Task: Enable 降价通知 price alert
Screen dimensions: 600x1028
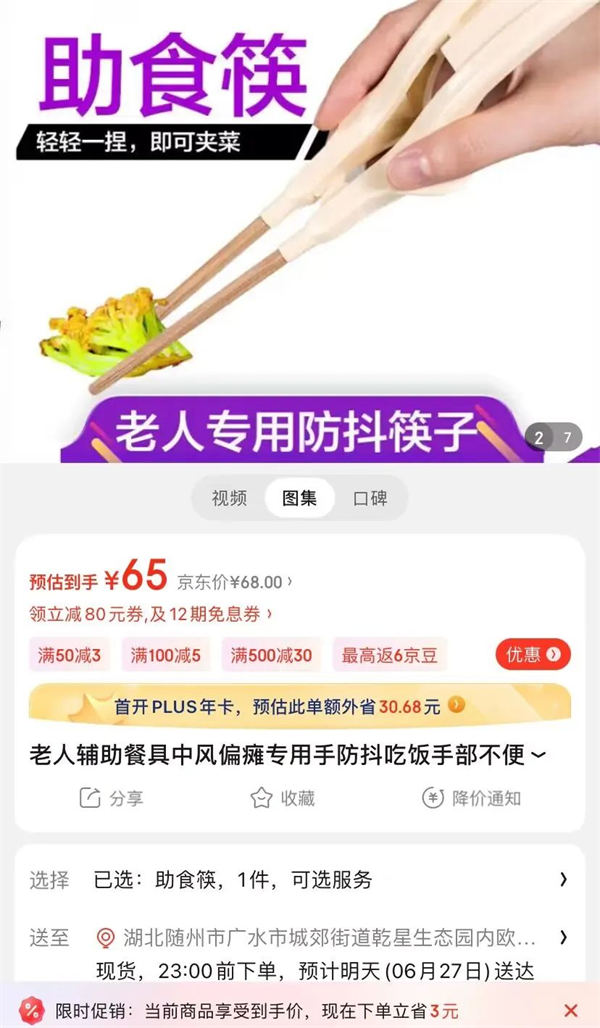Action: (x=471, y=798)
